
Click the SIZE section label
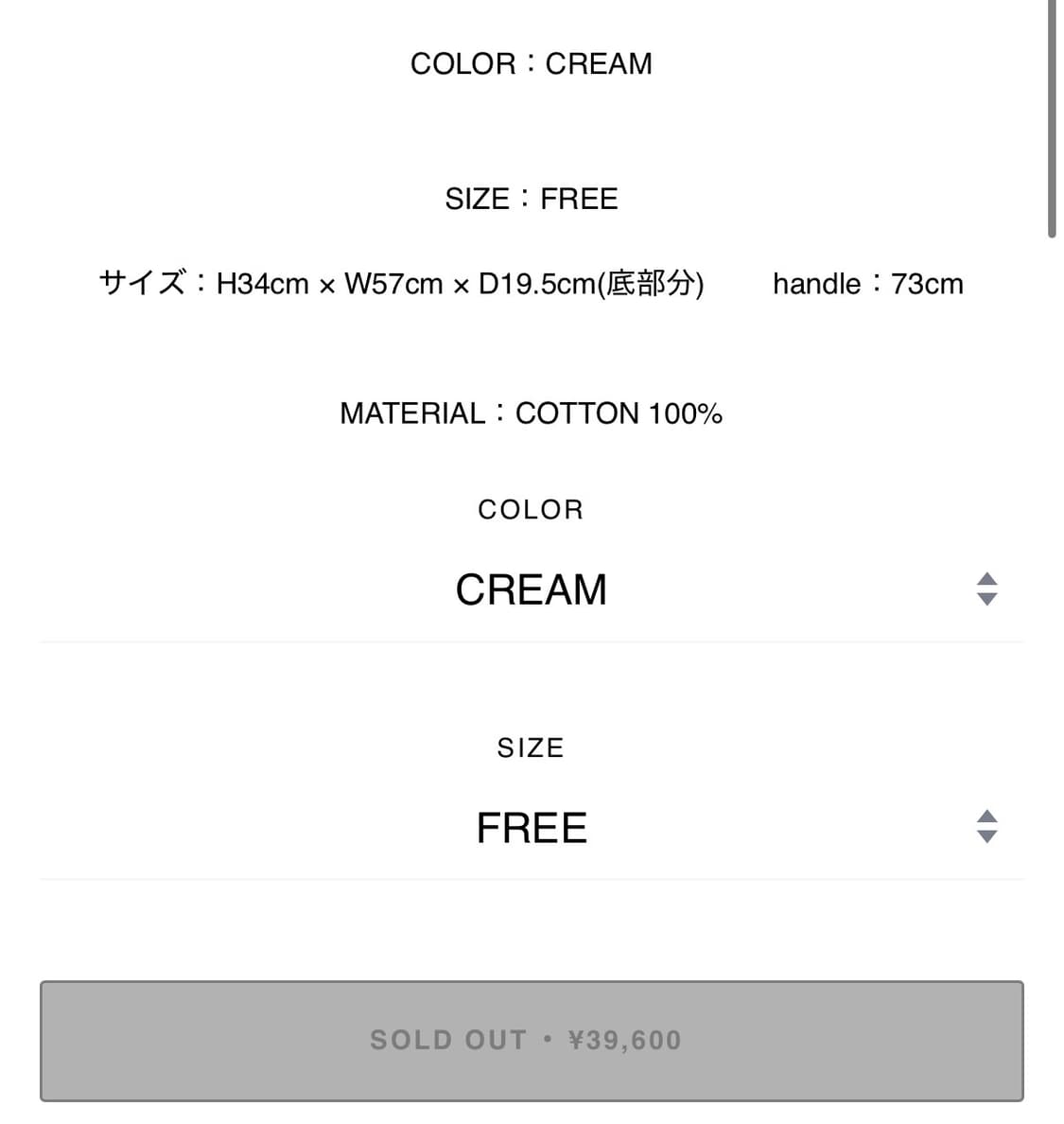(532, 747)
